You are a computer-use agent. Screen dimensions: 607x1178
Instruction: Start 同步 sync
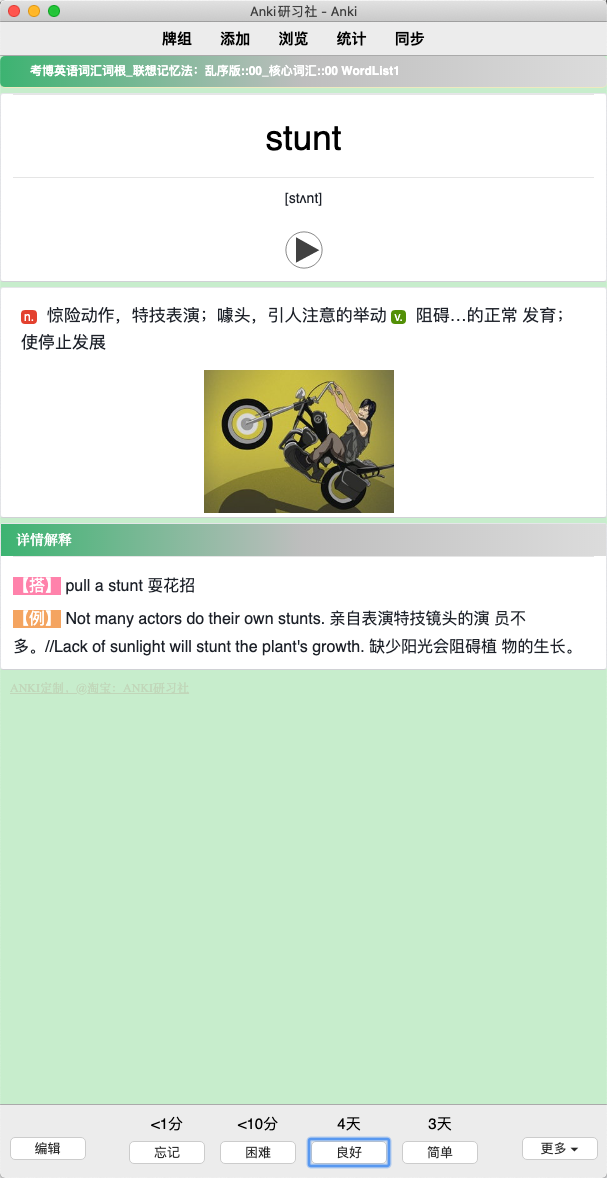(409, 39)
